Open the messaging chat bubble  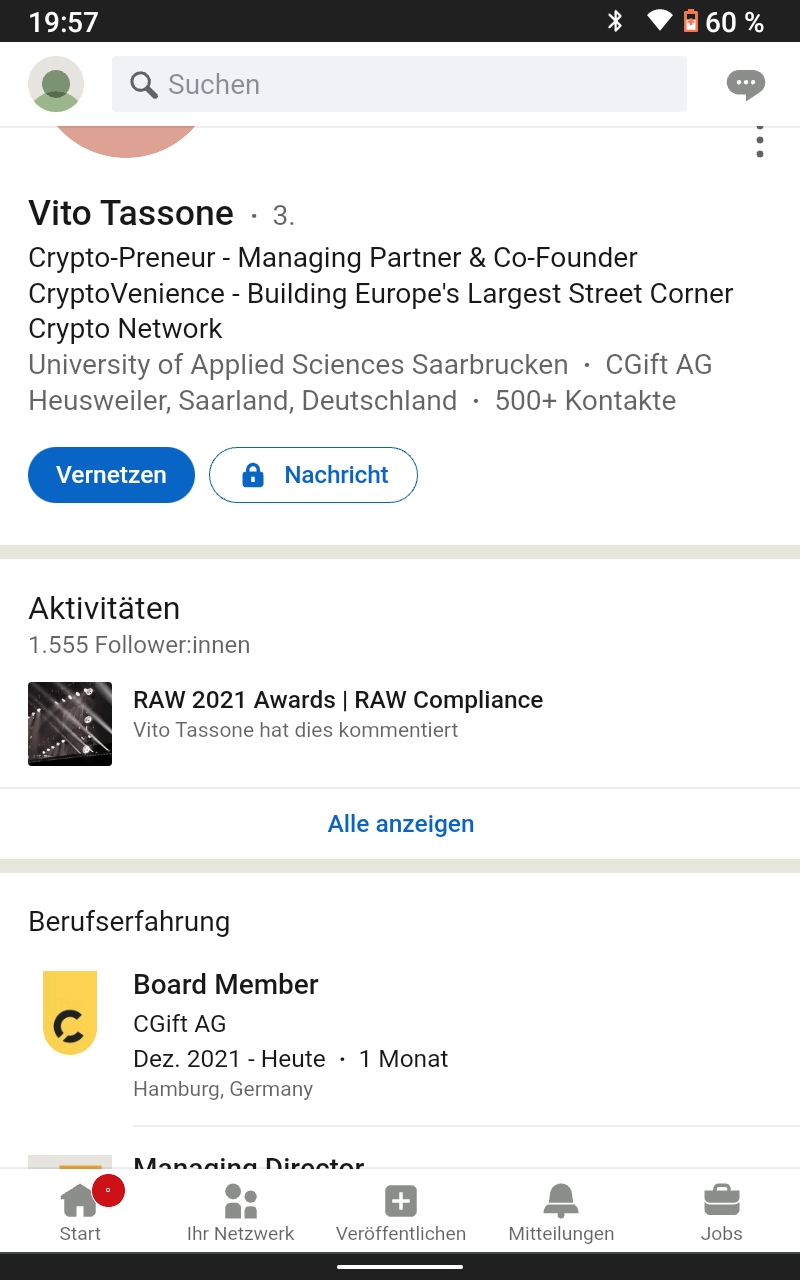pos(745,84)
